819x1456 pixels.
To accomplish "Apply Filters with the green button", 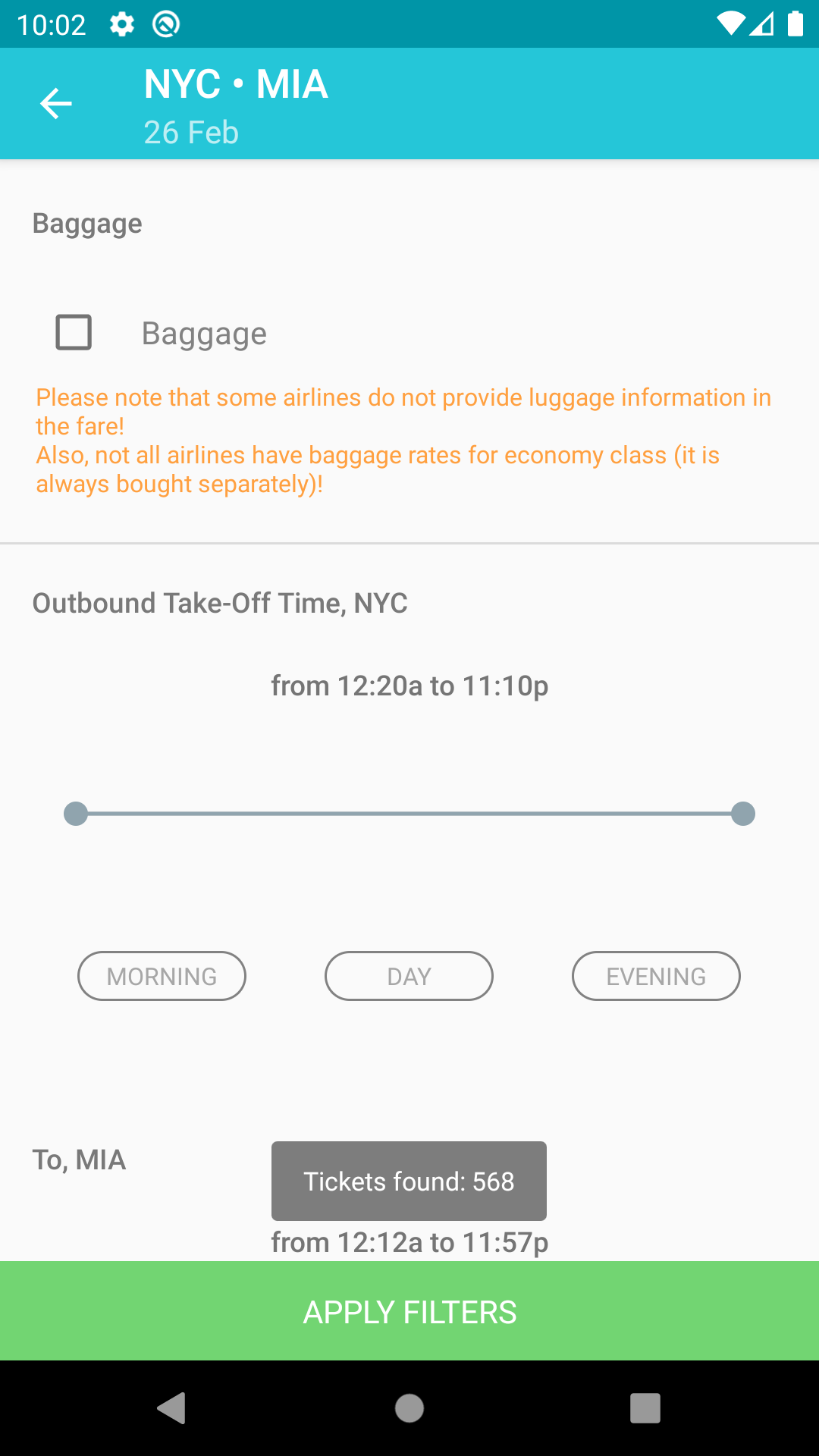I will 409,1311.
